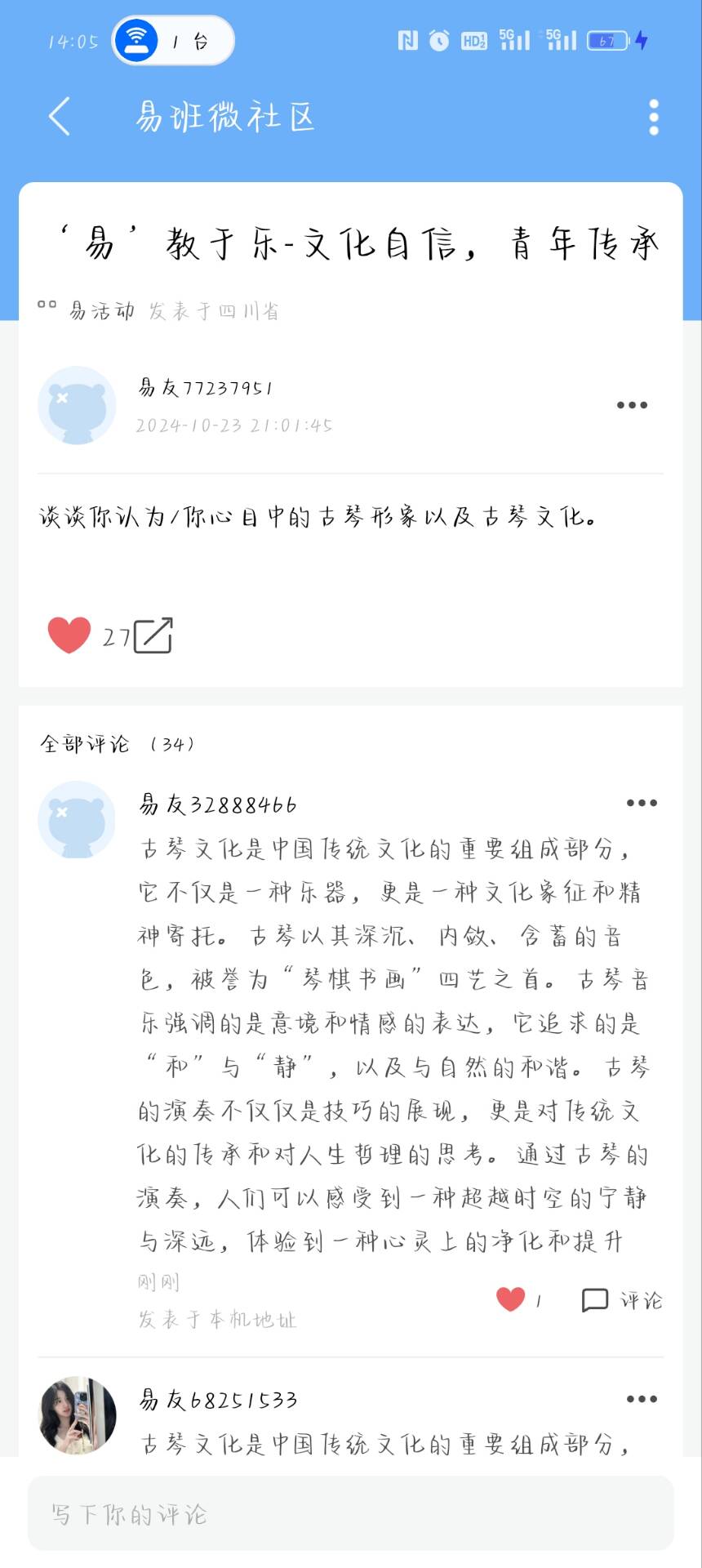Reply via 评论 under 易友32888466's comment
The width and height of the screenshot is (702, 1568).
[622, 1300]
